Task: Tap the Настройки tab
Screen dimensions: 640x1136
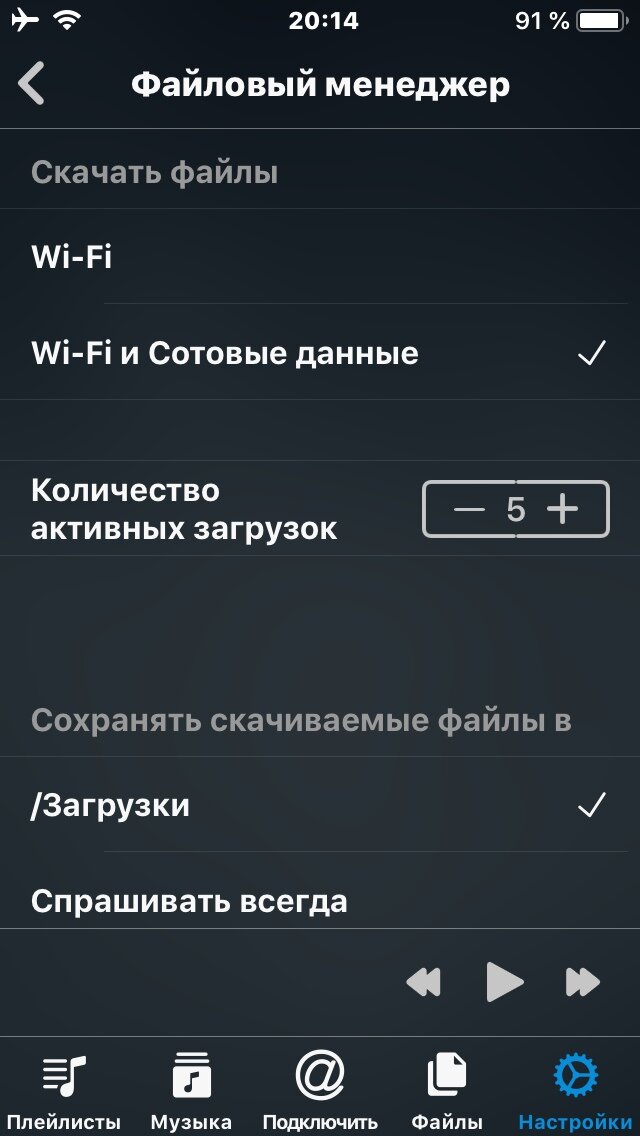Action: pos(575,1090)
